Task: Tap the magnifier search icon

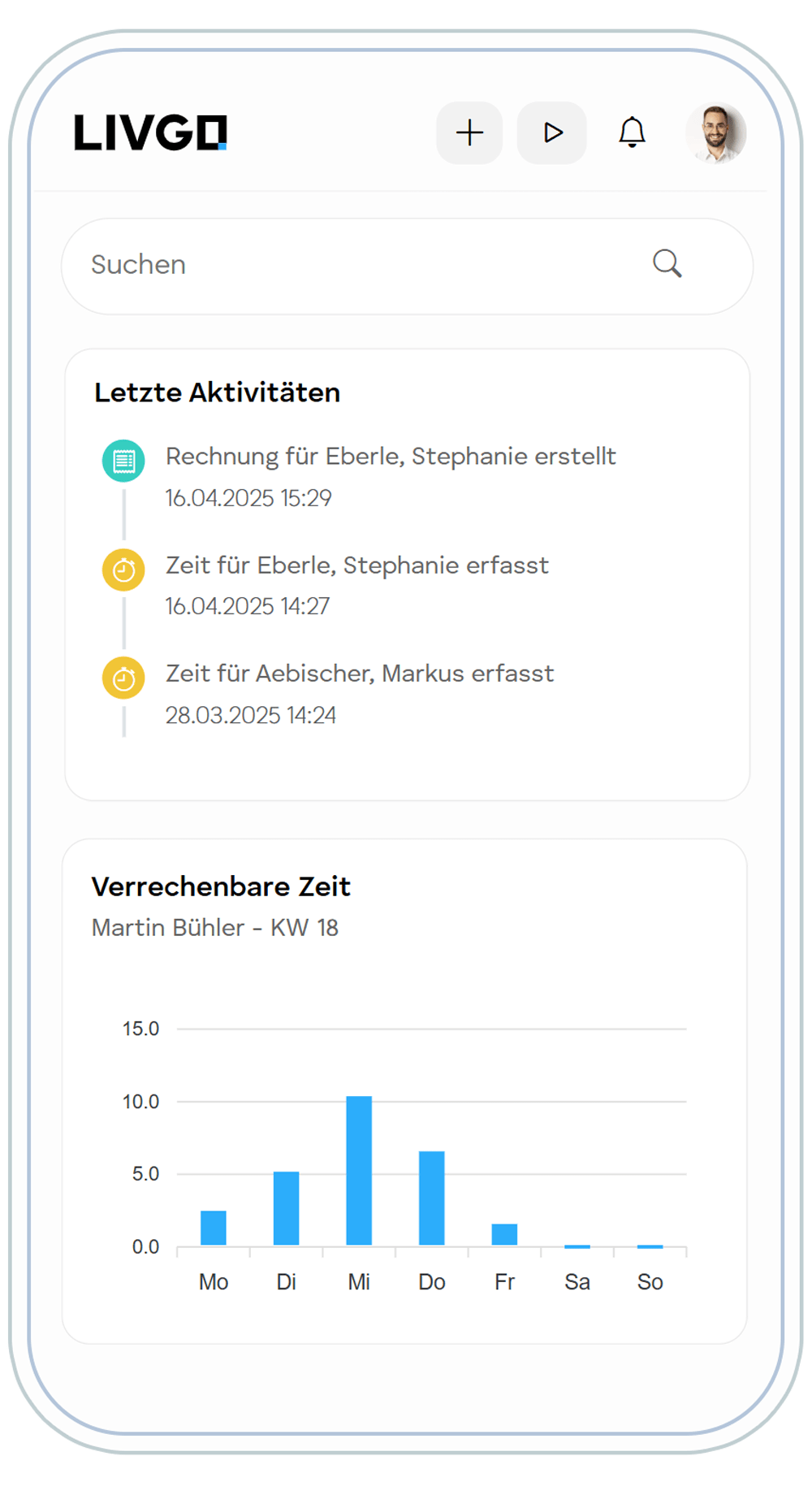Action: point(667,263)
